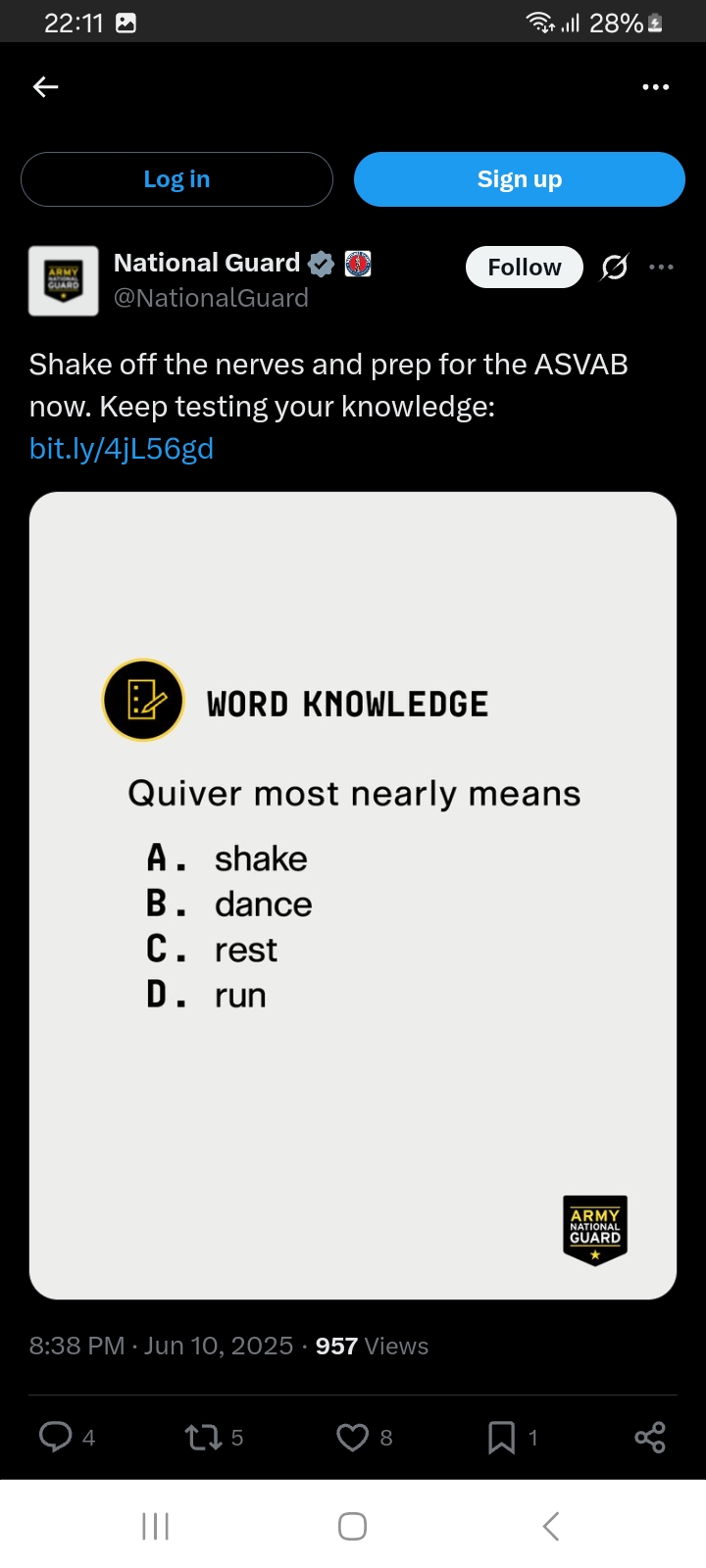The image size is (706, 1568).
Task: Open the bit.ly/4jL56gd link
Action: (x=122, y=449)
